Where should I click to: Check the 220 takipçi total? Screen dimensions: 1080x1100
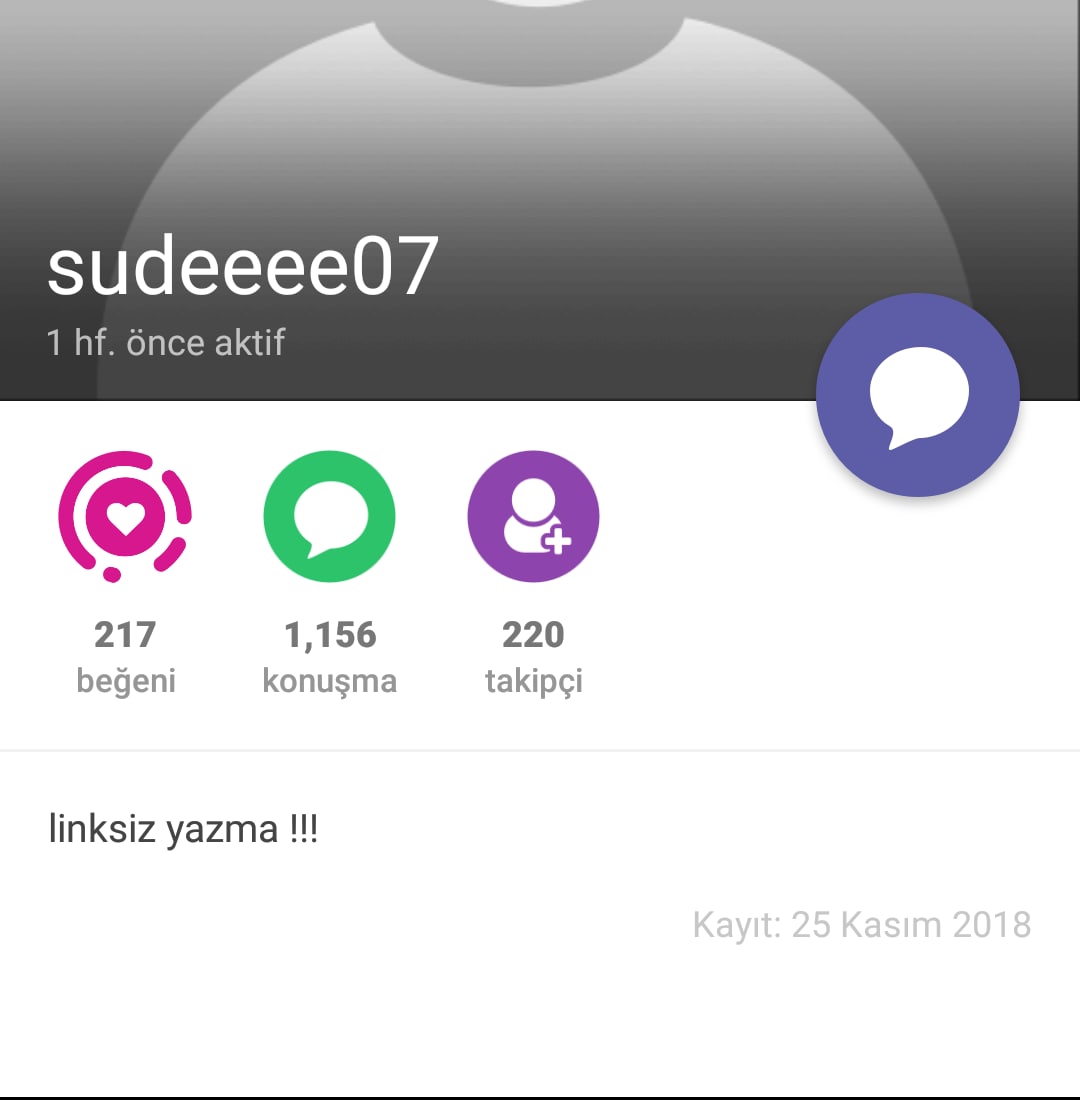tap(533, 634)
